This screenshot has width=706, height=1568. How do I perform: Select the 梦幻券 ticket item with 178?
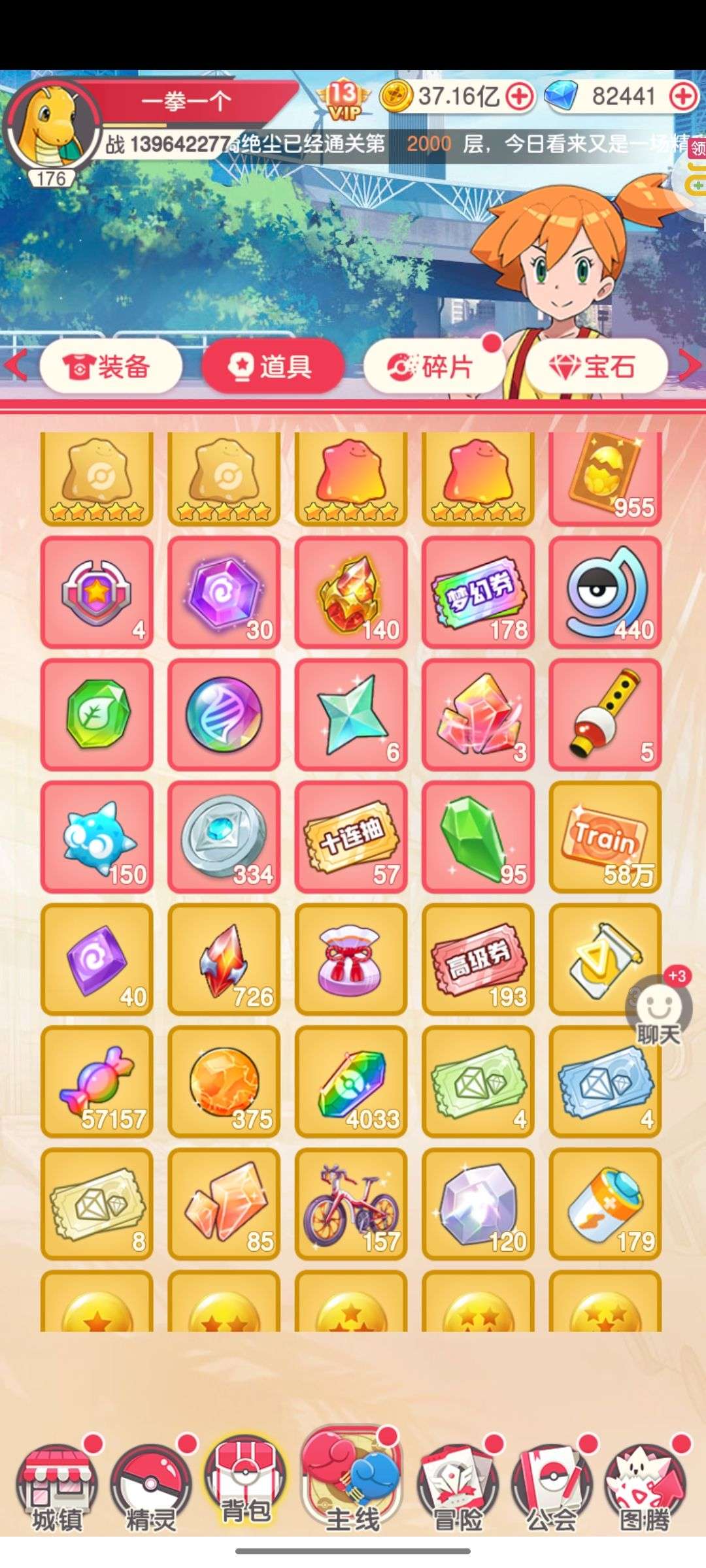pyautogui.click(x=478, y=592)
